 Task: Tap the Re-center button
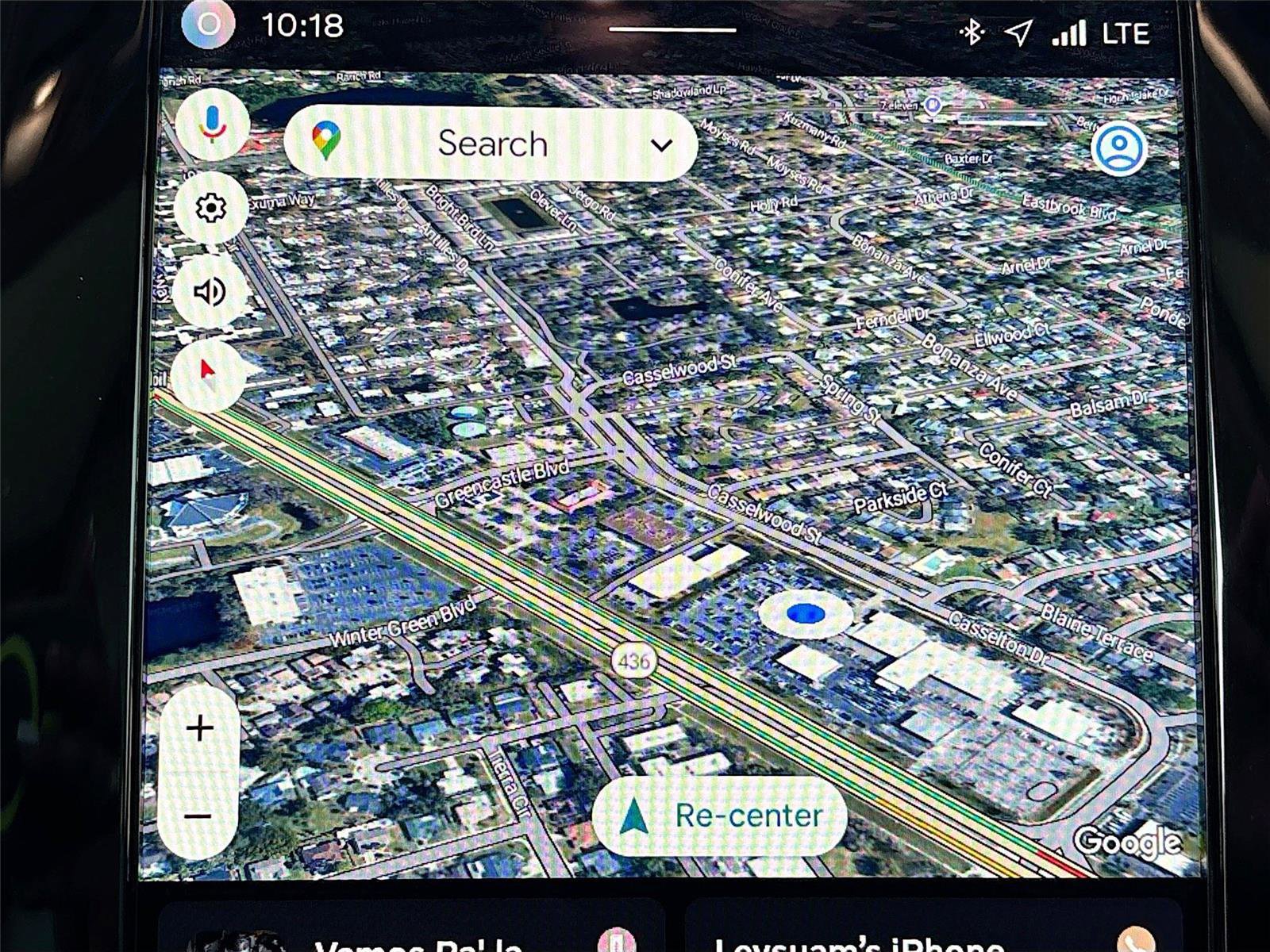click(x=720, y=816)
